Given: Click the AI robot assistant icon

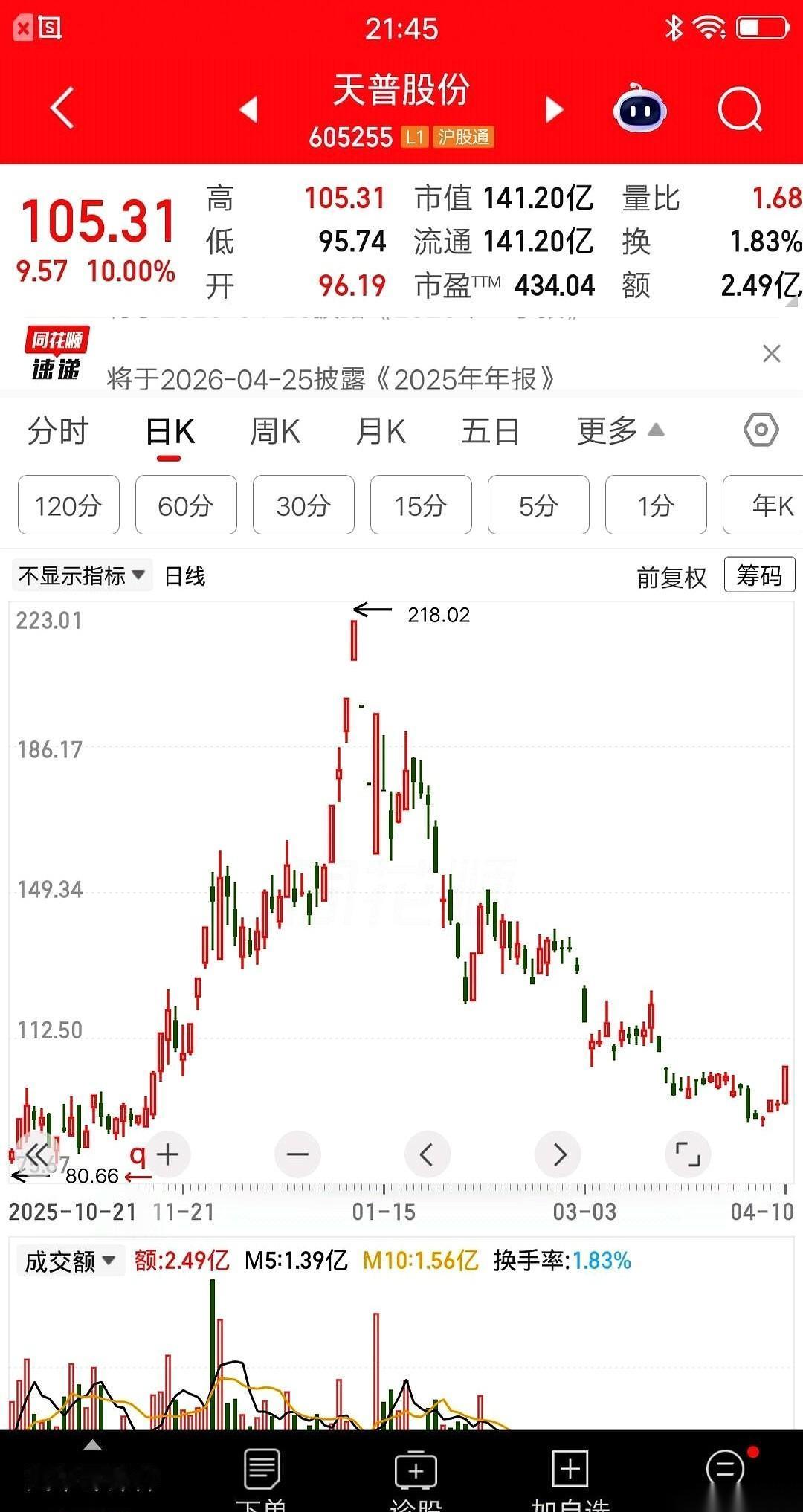Looking at the screenshot, I should pyautogui.click(x=639, y=109).
